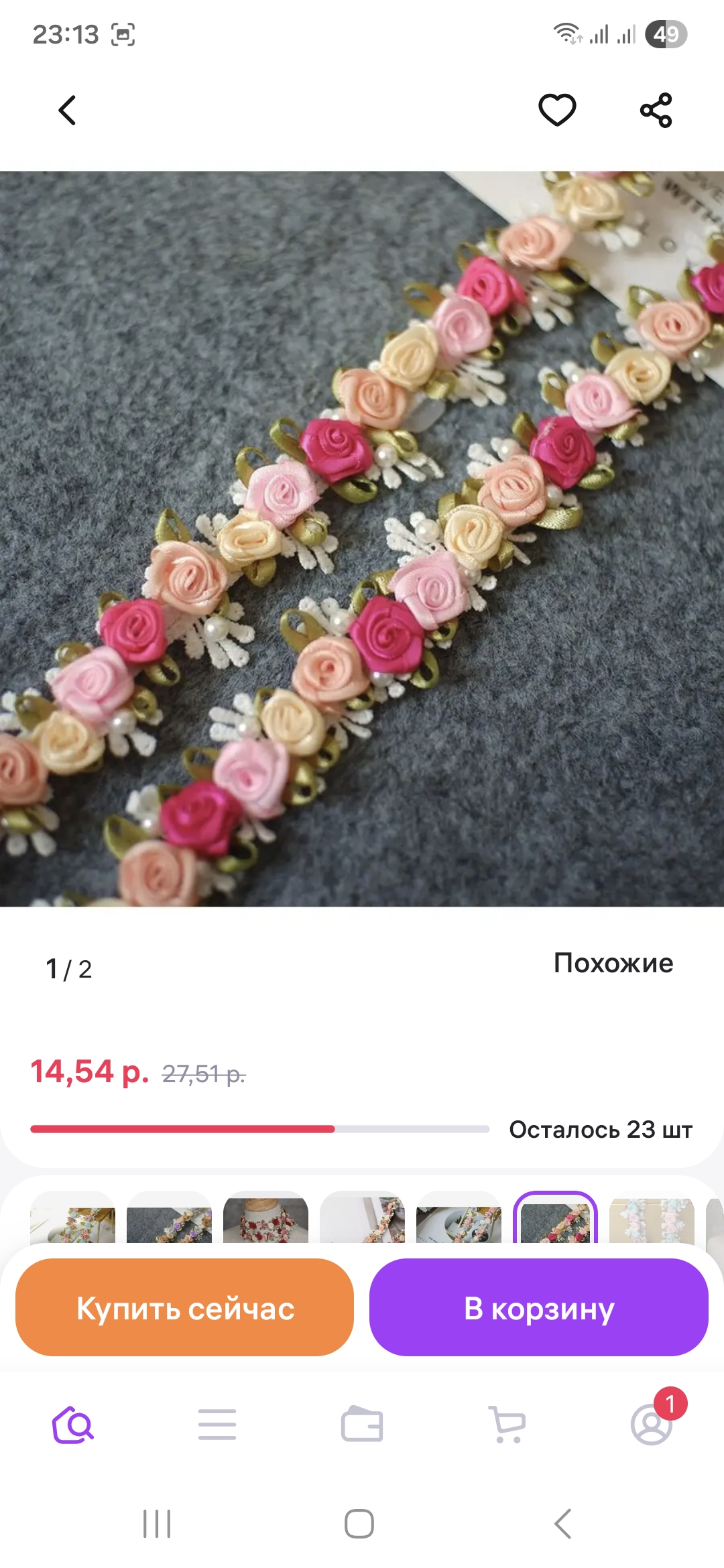Tap Купить сейчас to buy now

[x=184, y=1308]
